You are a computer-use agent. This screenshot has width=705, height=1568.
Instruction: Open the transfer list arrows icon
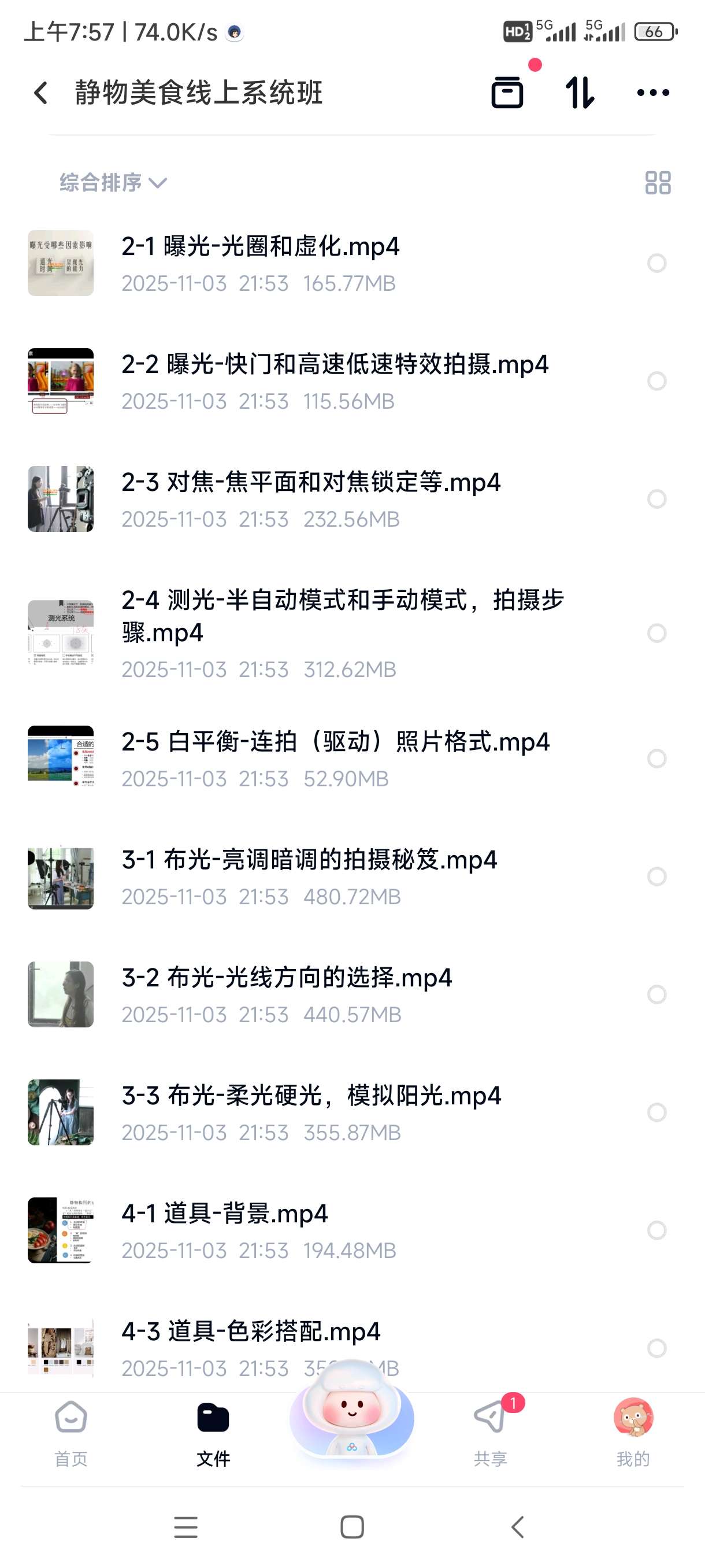pos(579,93)
